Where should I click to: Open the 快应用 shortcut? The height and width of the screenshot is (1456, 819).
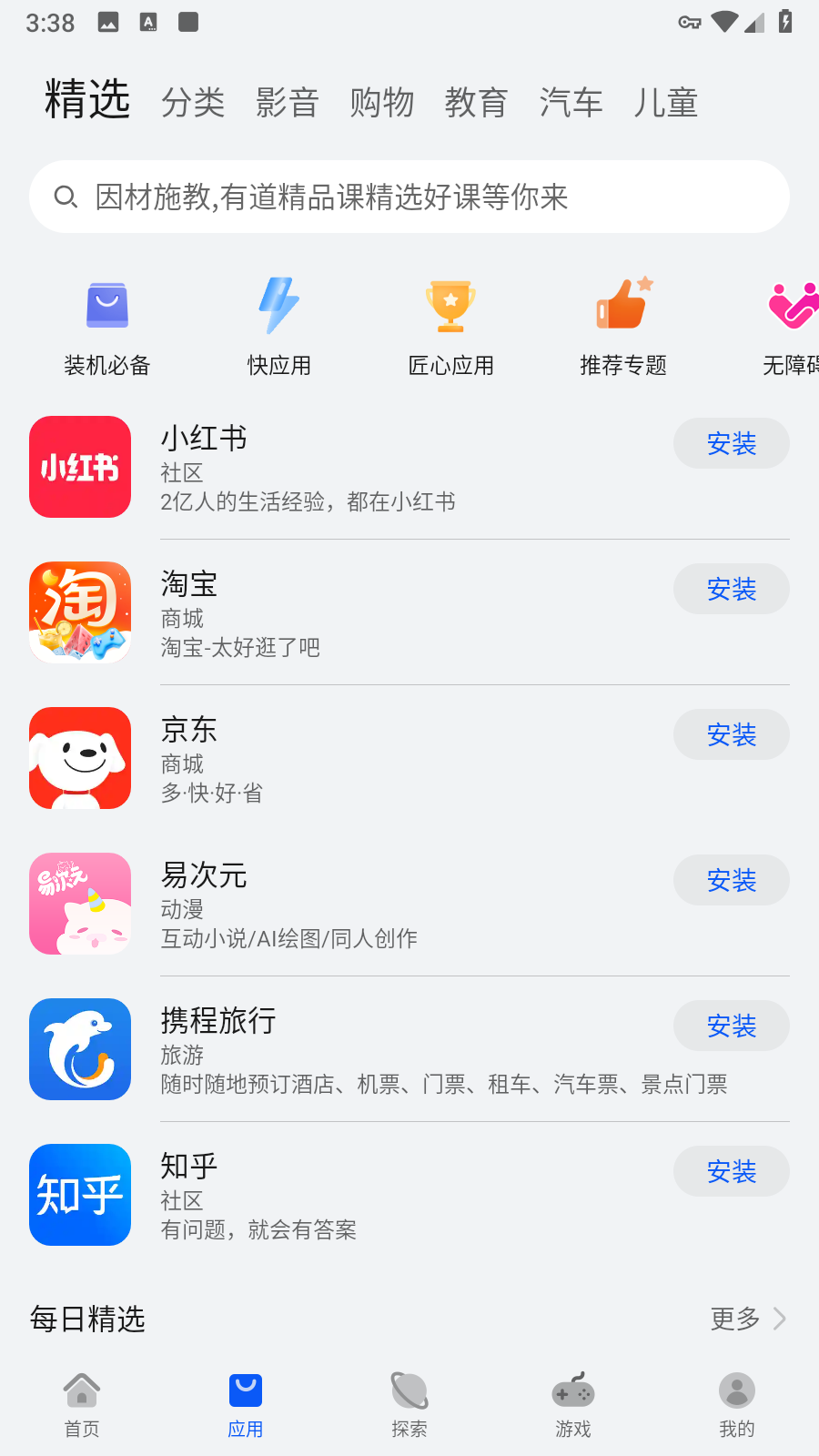click(x=279, y=326)
